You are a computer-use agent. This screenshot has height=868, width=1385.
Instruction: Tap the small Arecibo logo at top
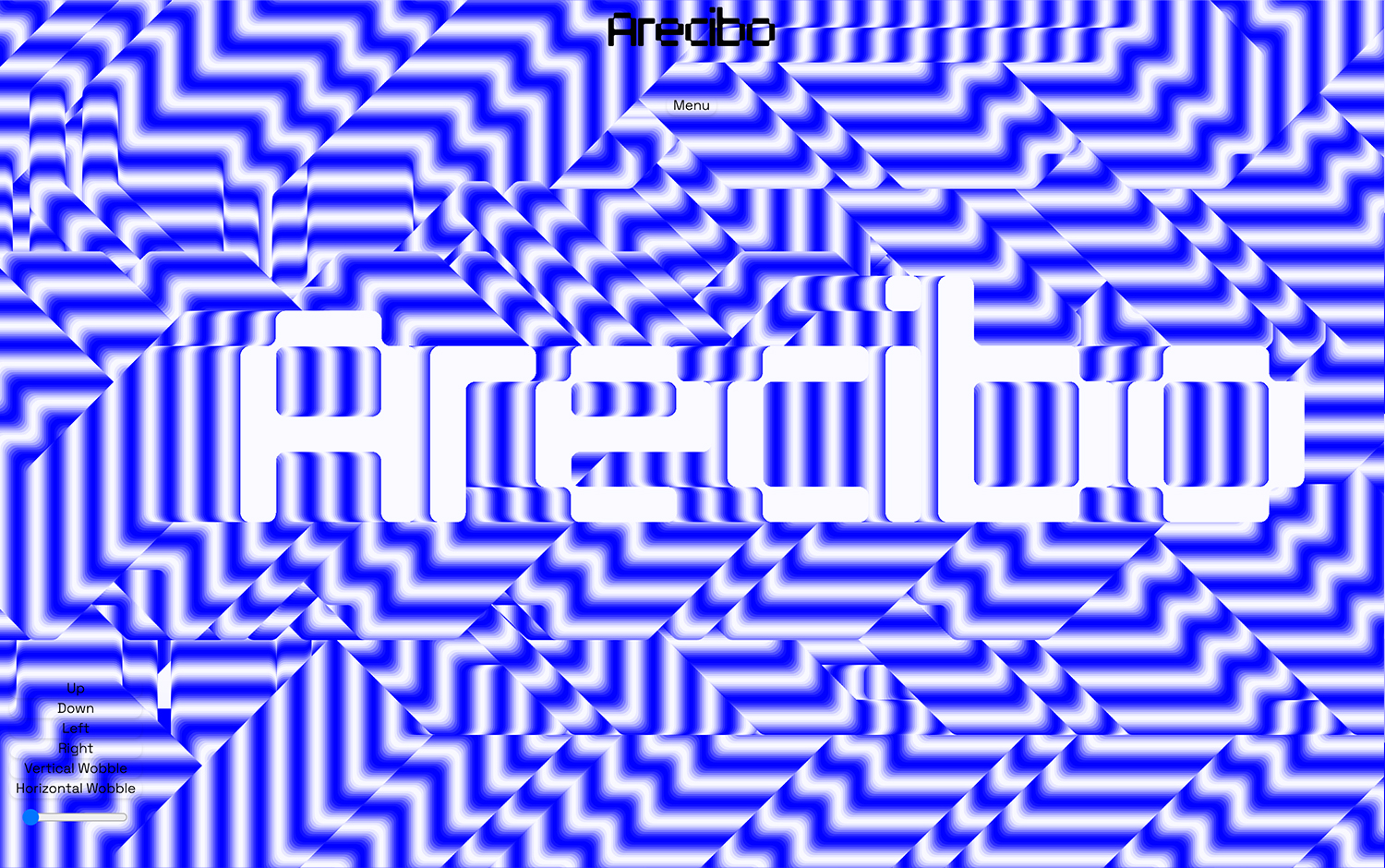(x=691, y=30)
